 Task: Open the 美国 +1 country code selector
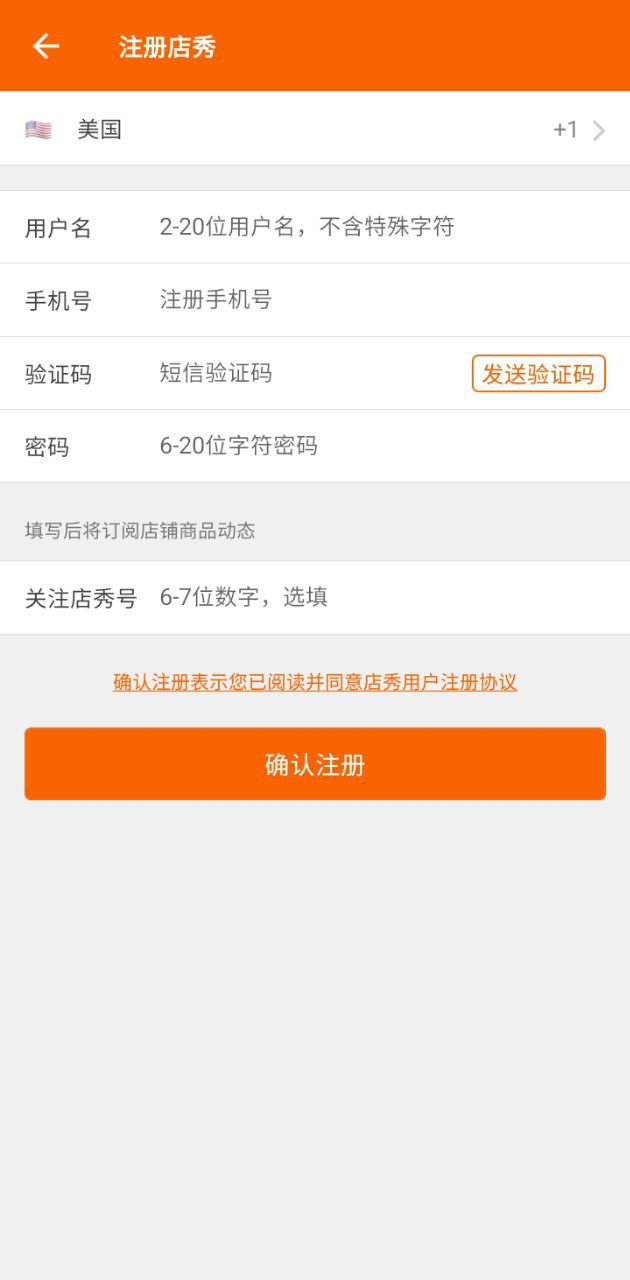315,130
